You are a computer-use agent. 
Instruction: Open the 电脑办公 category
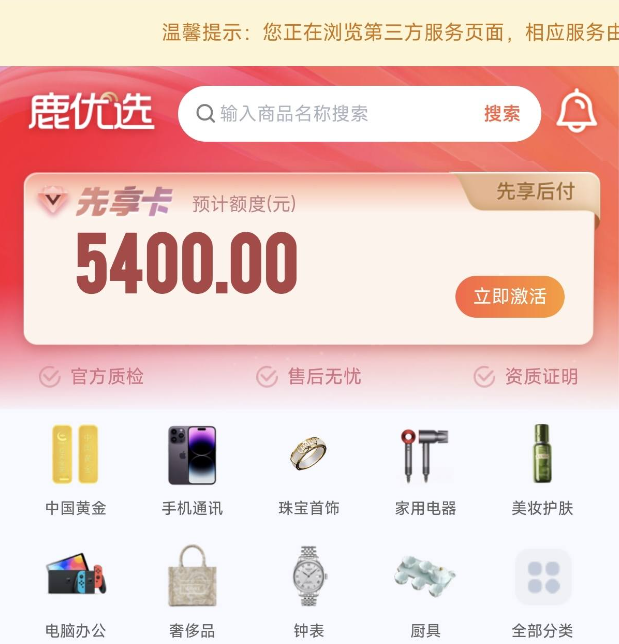75,592
